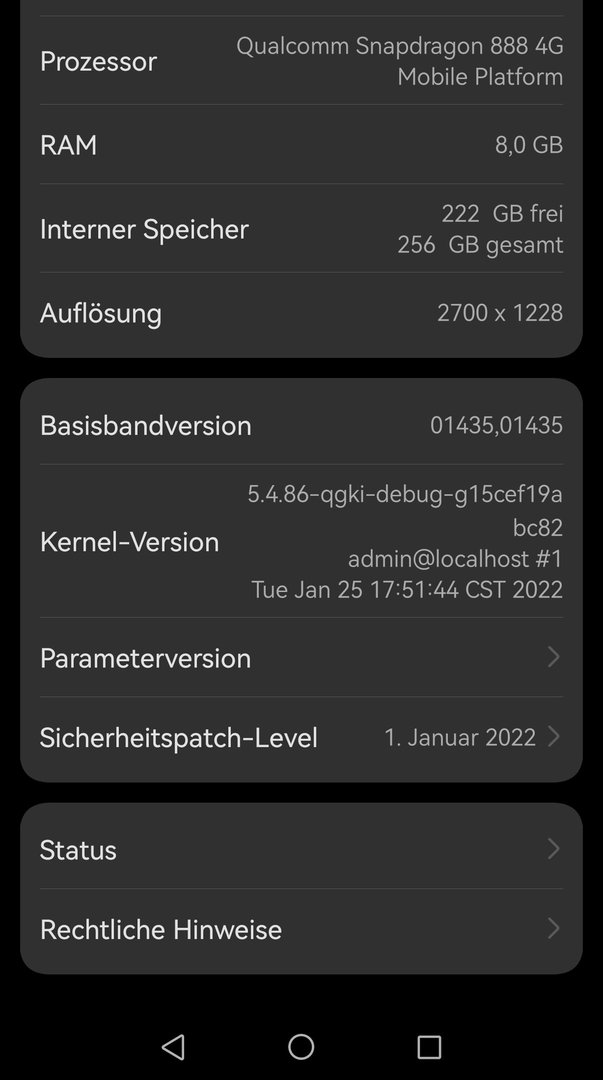This screenshot has height=1080, width=603.
Task: Show recent apps
Action: pos(429,1046)
